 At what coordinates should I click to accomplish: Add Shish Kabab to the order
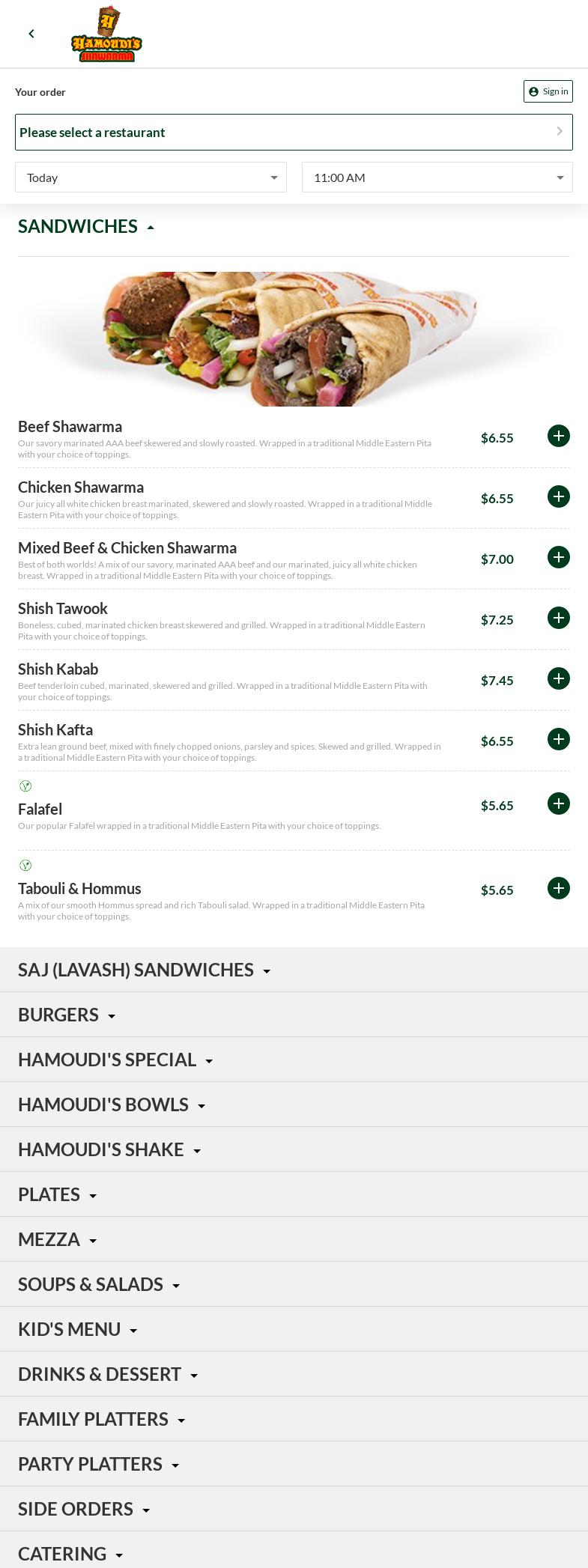click(x=558, y=678)
